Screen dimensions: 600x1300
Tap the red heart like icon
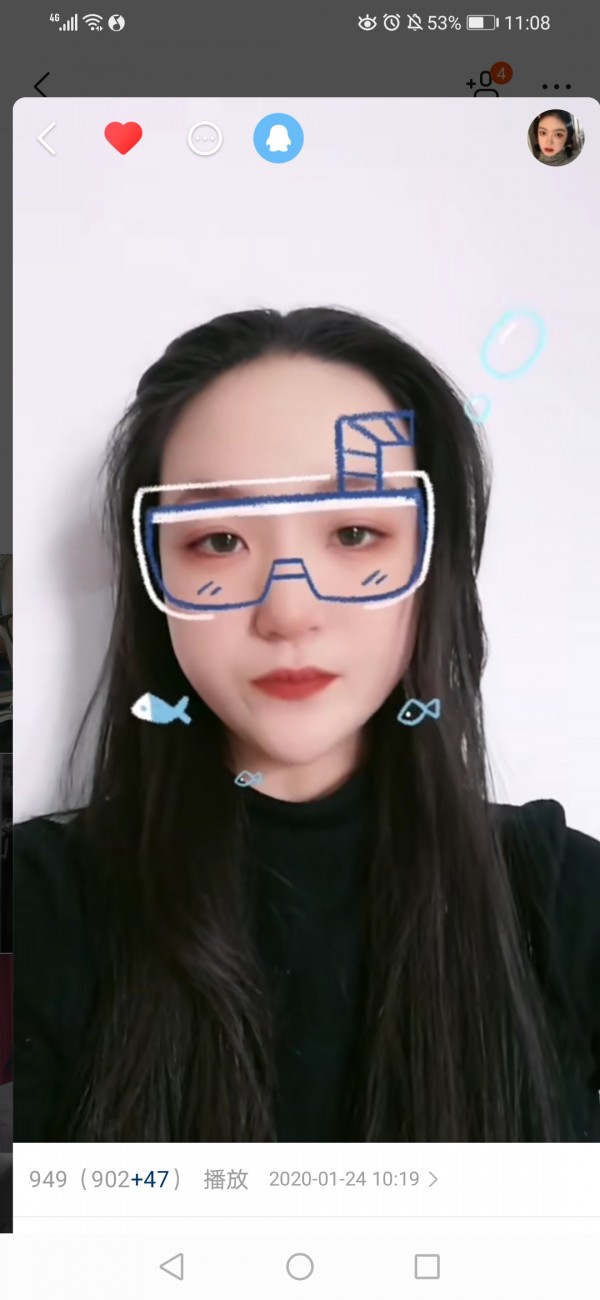pyautogui.click(x=123, y=138)
